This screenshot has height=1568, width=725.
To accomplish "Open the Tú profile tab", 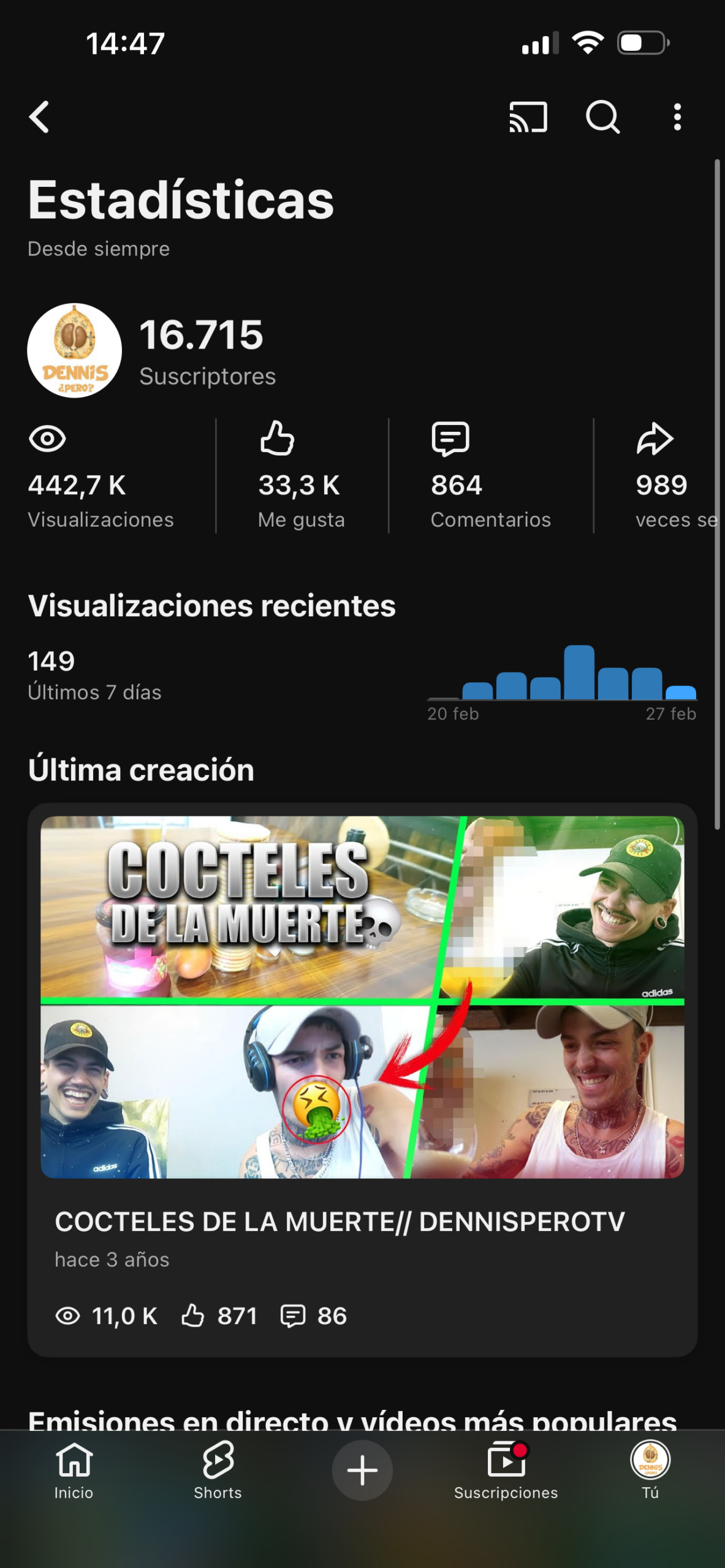I will [x=650, y=1470].
